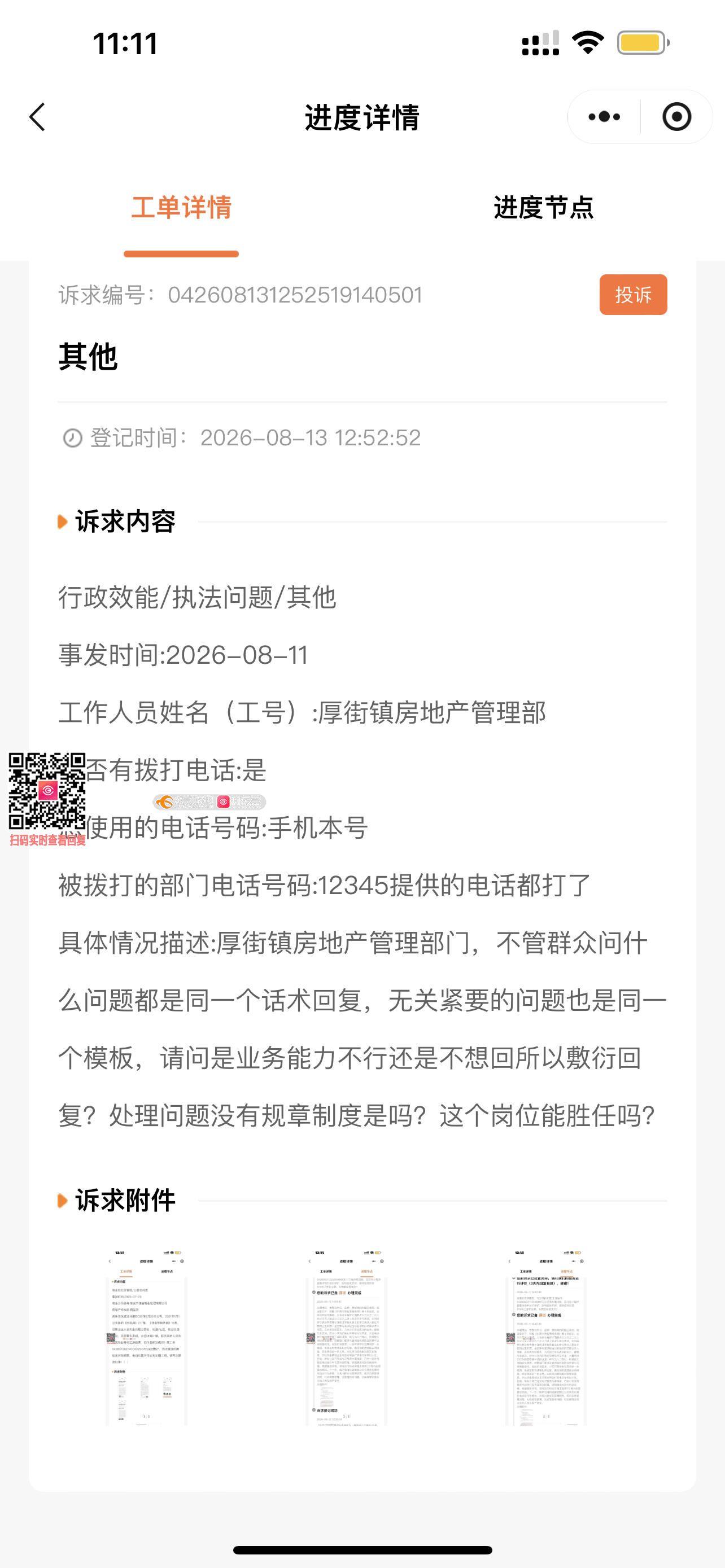Close the mini program with the circle button
Screen dimensions: 725x1568
click(676, 117)
